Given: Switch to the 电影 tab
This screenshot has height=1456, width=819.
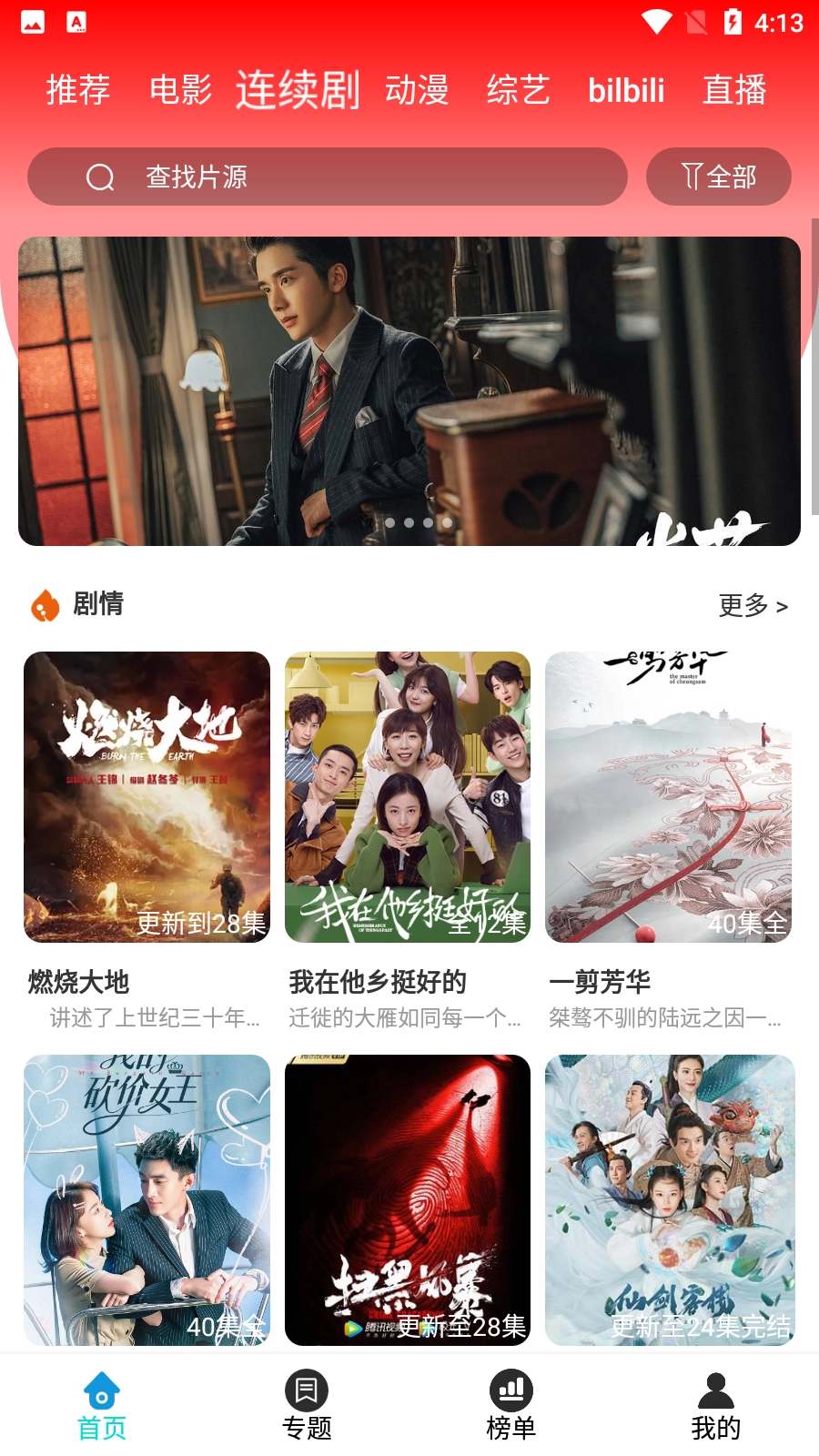Looking at the screenshot, I should pos(180,90).
